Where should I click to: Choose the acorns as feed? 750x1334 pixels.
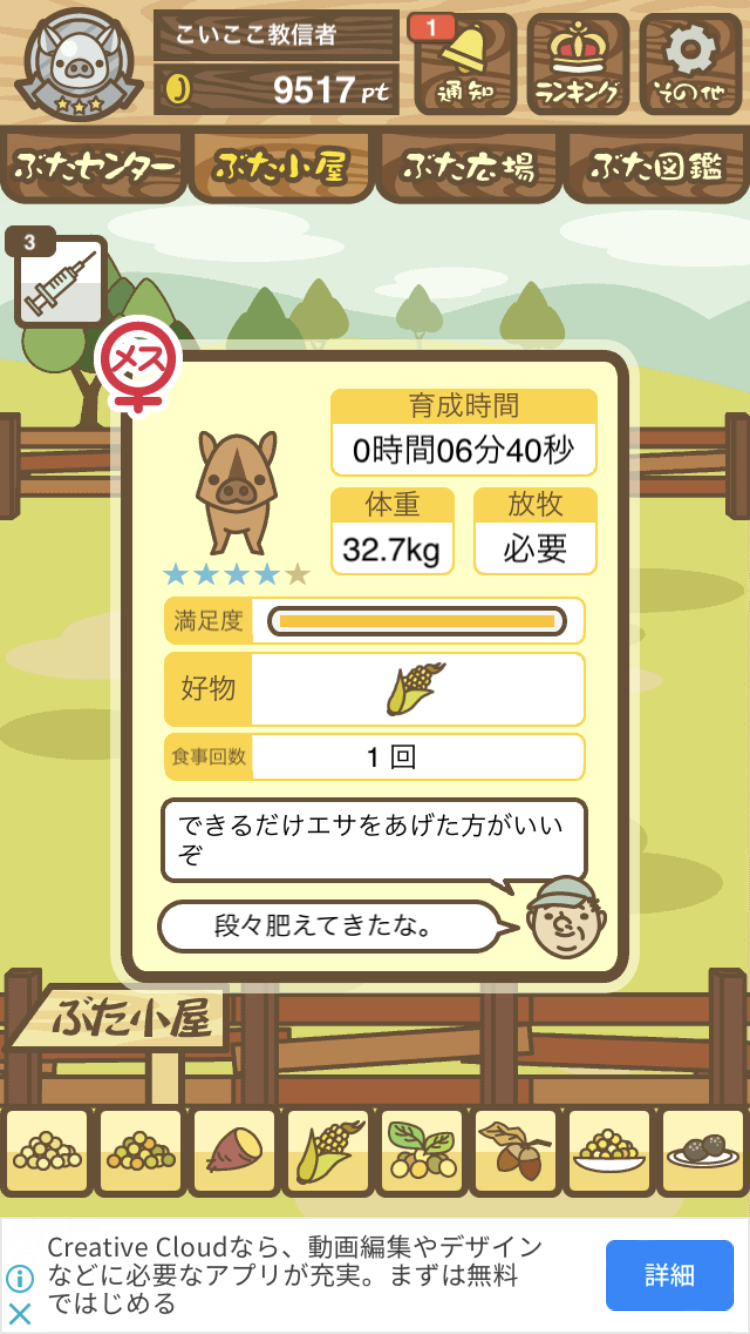pyautogui.click(x=515, y=1151)
